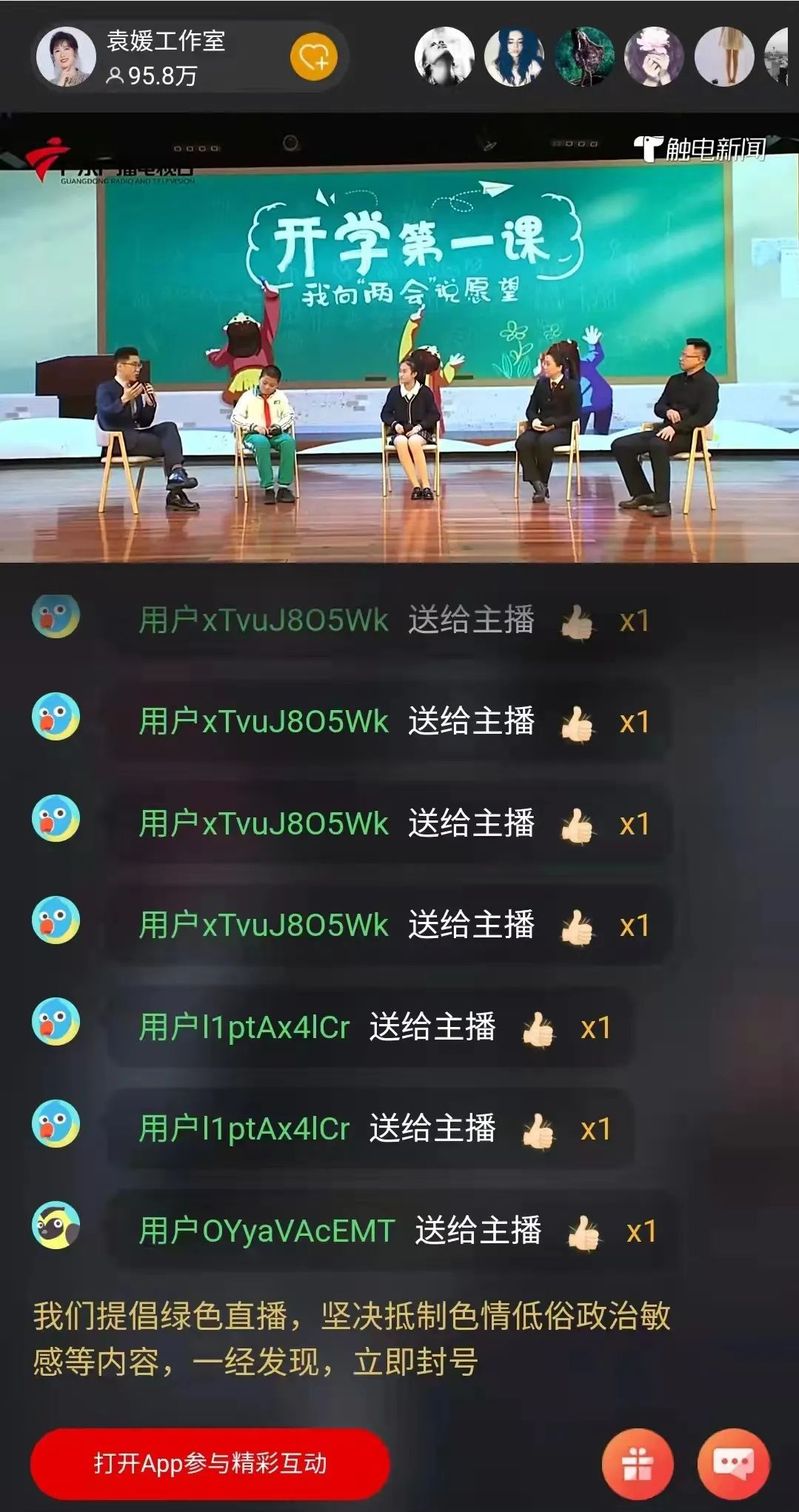
Task: Open the gift box icon
Action: click(637, 1464)
